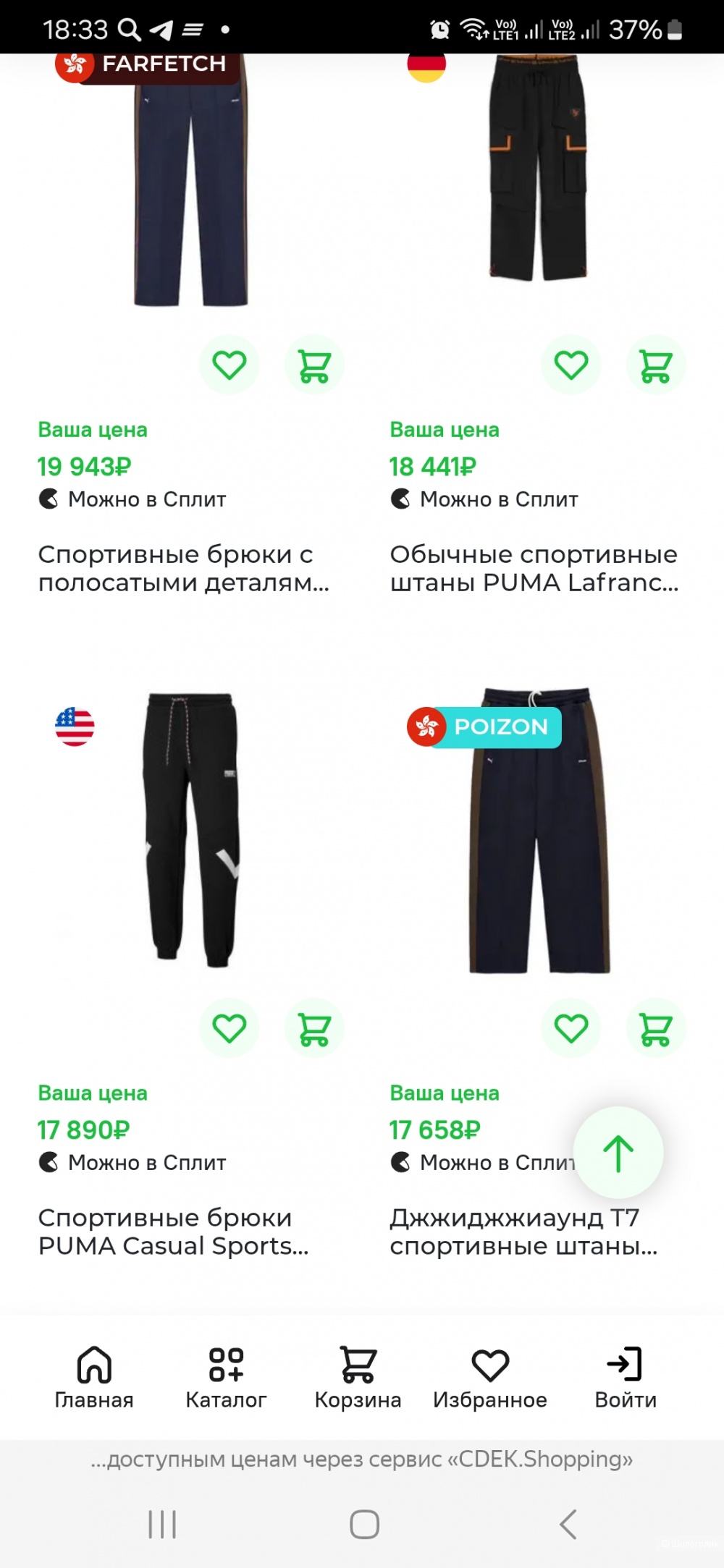724x1568 pixels.
Task: Tap the Telegram icon in the status bar
Action: click(x=163, y=29)
